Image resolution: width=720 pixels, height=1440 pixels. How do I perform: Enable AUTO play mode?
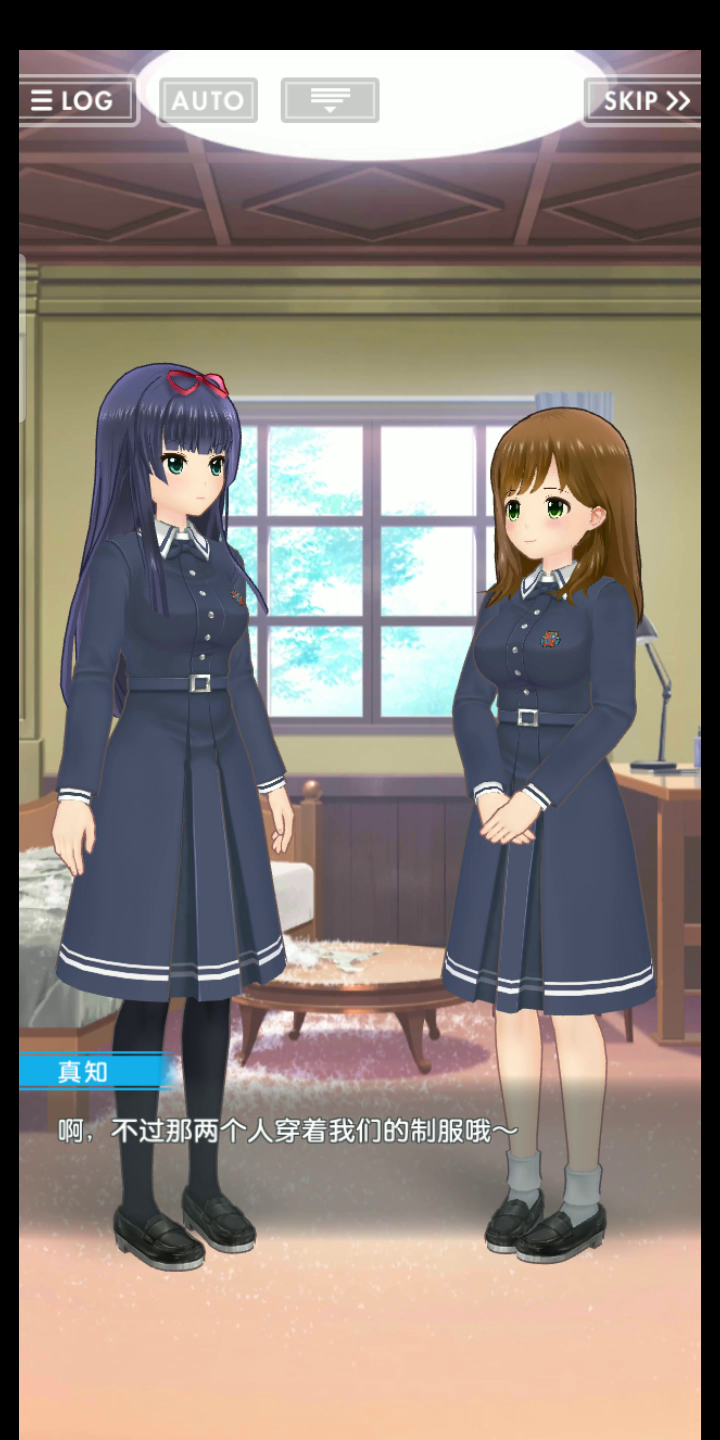pyautogui.click(x=208, y=101)
